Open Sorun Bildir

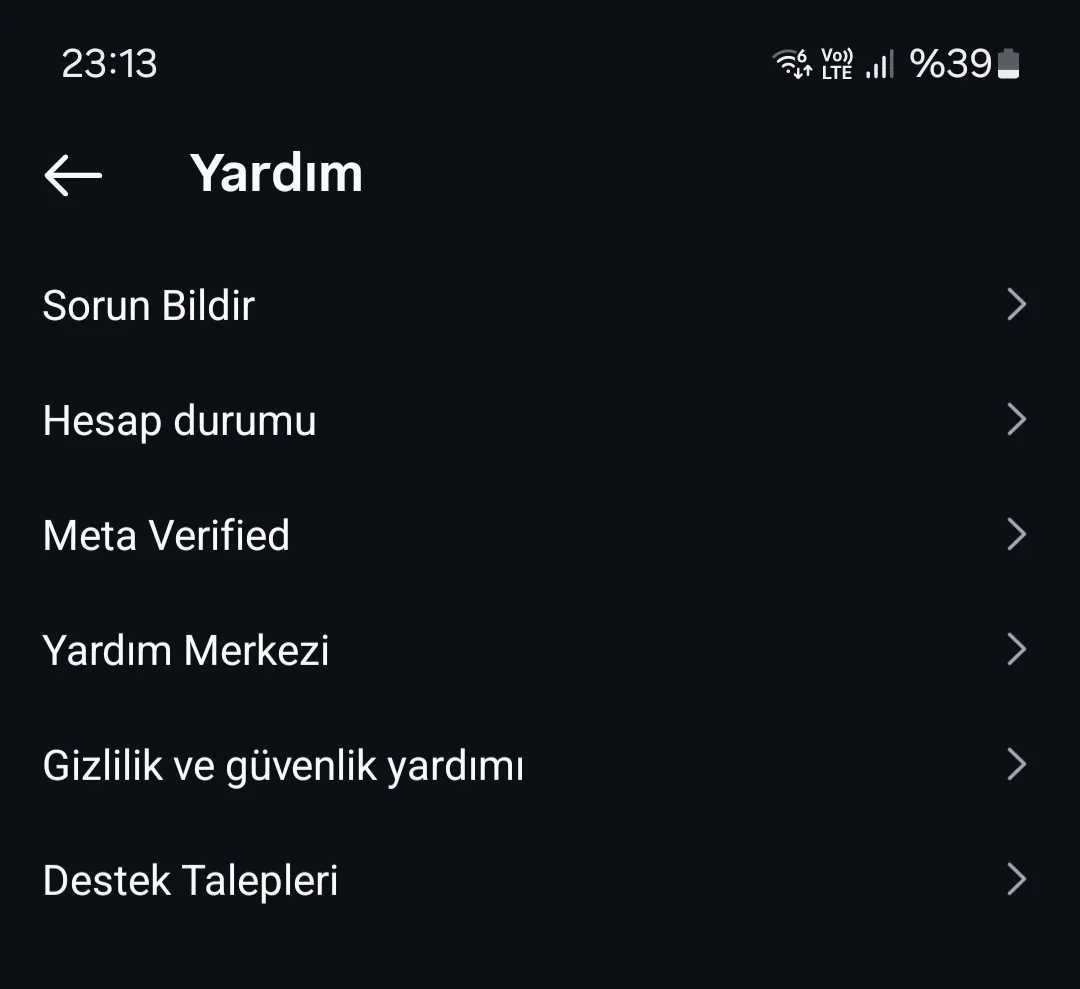[x=149, y=305]
